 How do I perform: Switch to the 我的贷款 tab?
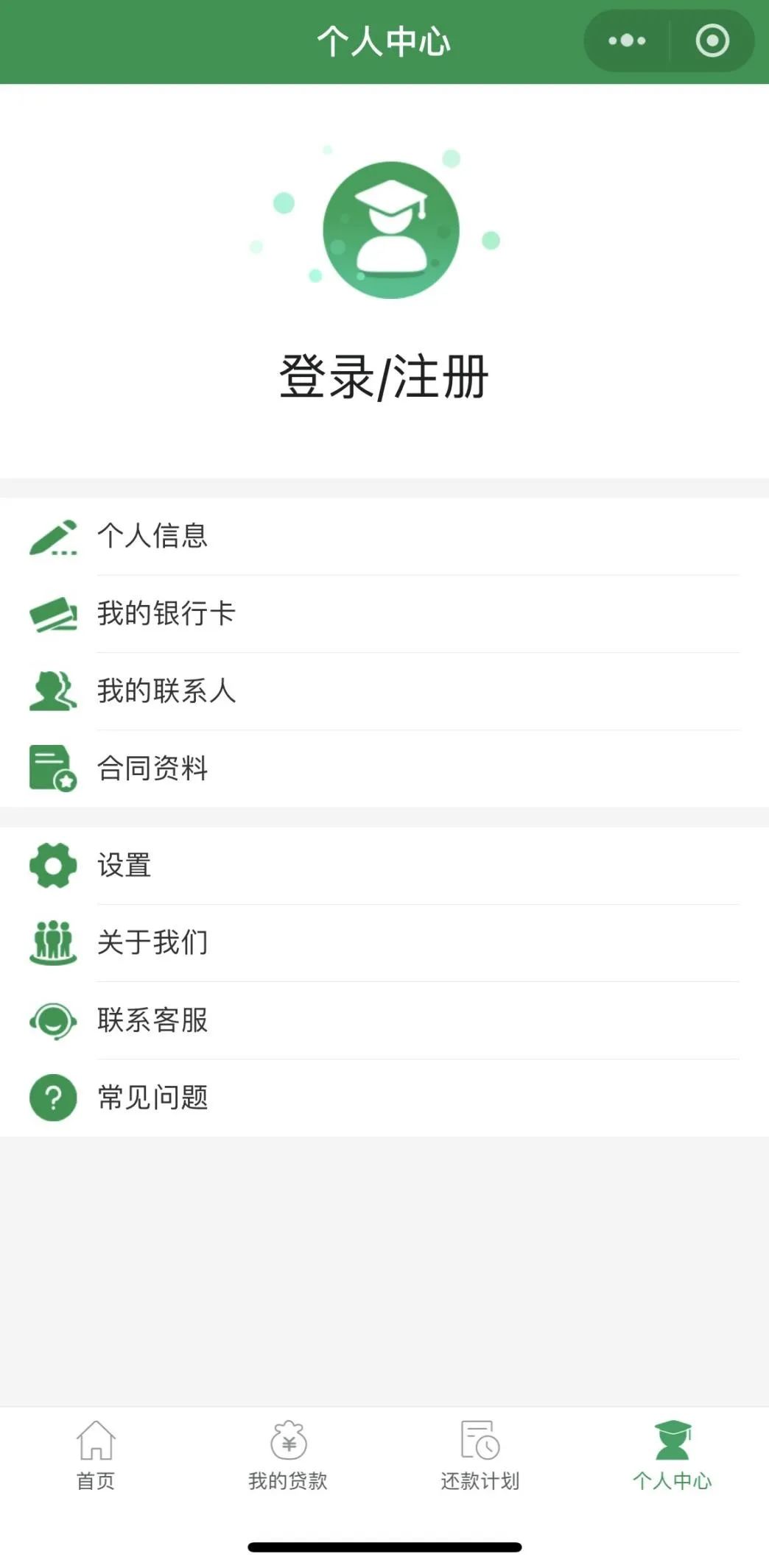[x=288, y=1455]
